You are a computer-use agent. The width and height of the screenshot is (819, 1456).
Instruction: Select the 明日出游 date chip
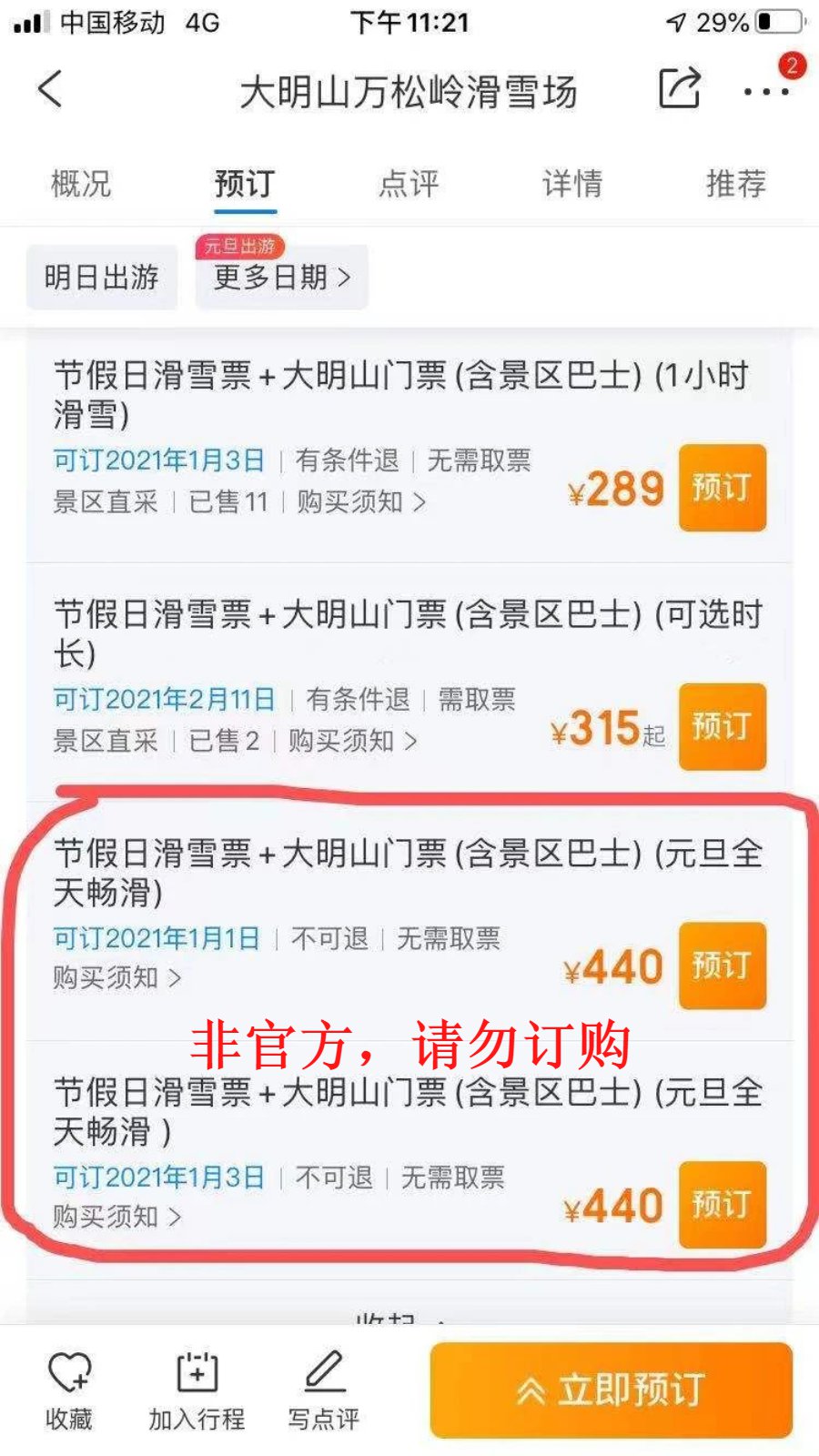[101, 278]
